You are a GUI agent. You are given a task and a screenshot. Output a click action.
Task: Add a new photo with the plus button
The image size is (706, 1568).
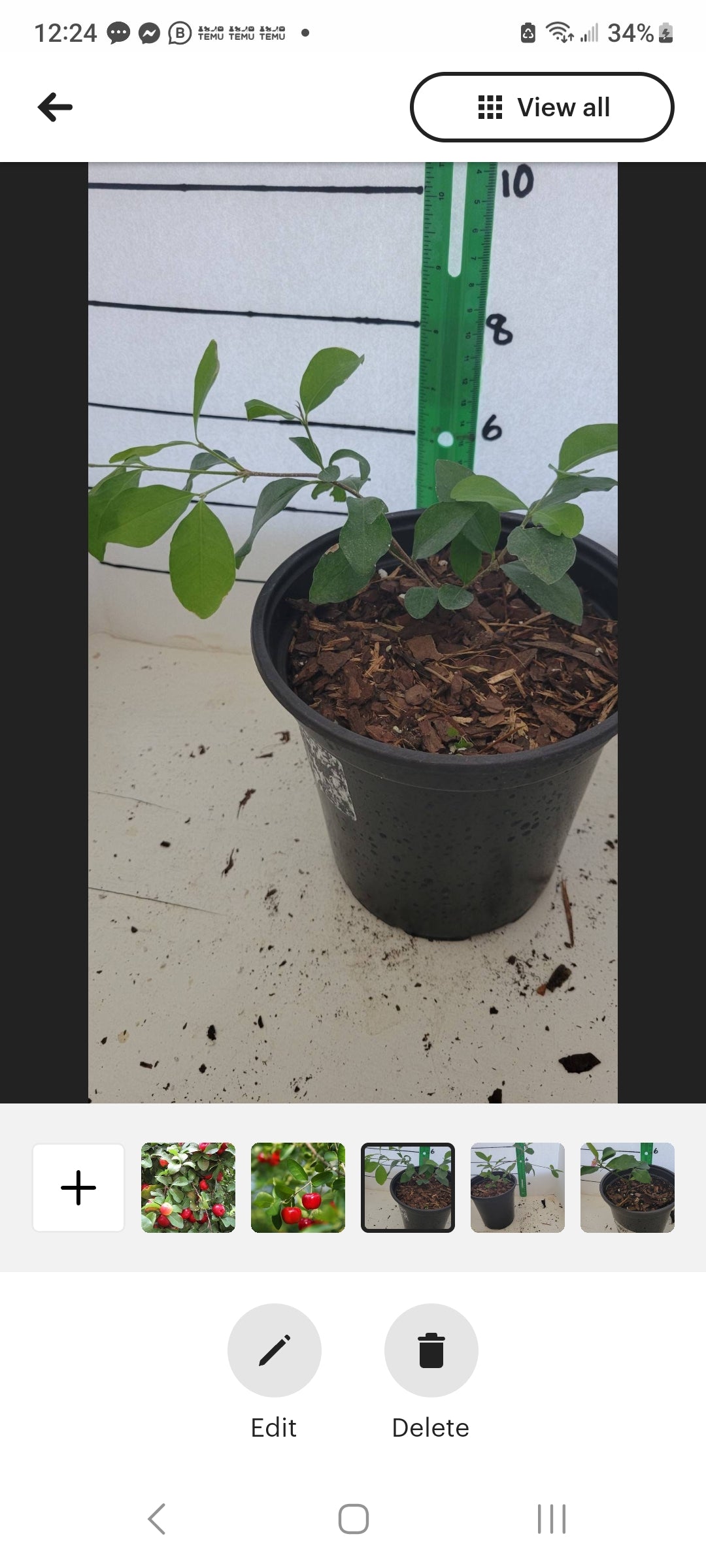[x=78, y=1187]
